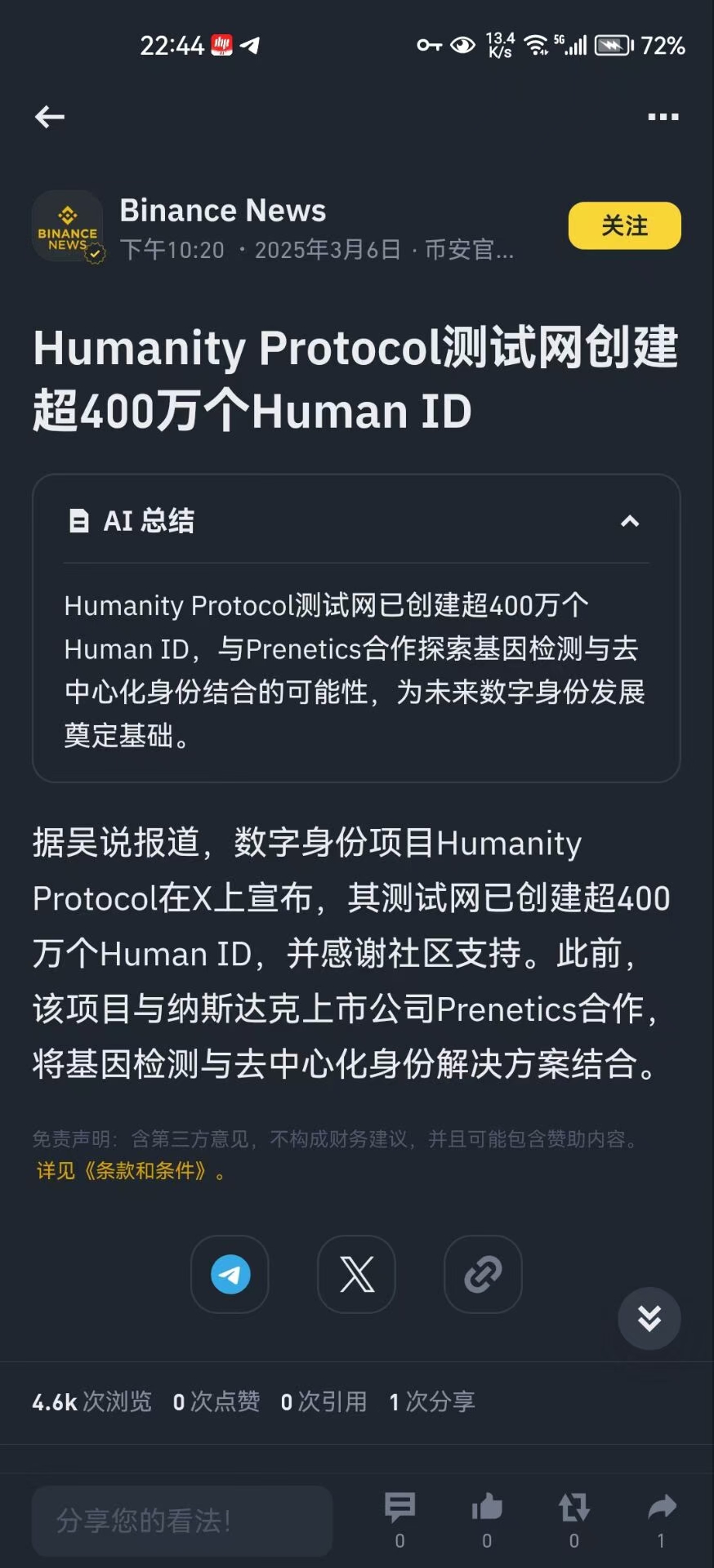Follow Binance News with the 关注 button

pos(624,225)
